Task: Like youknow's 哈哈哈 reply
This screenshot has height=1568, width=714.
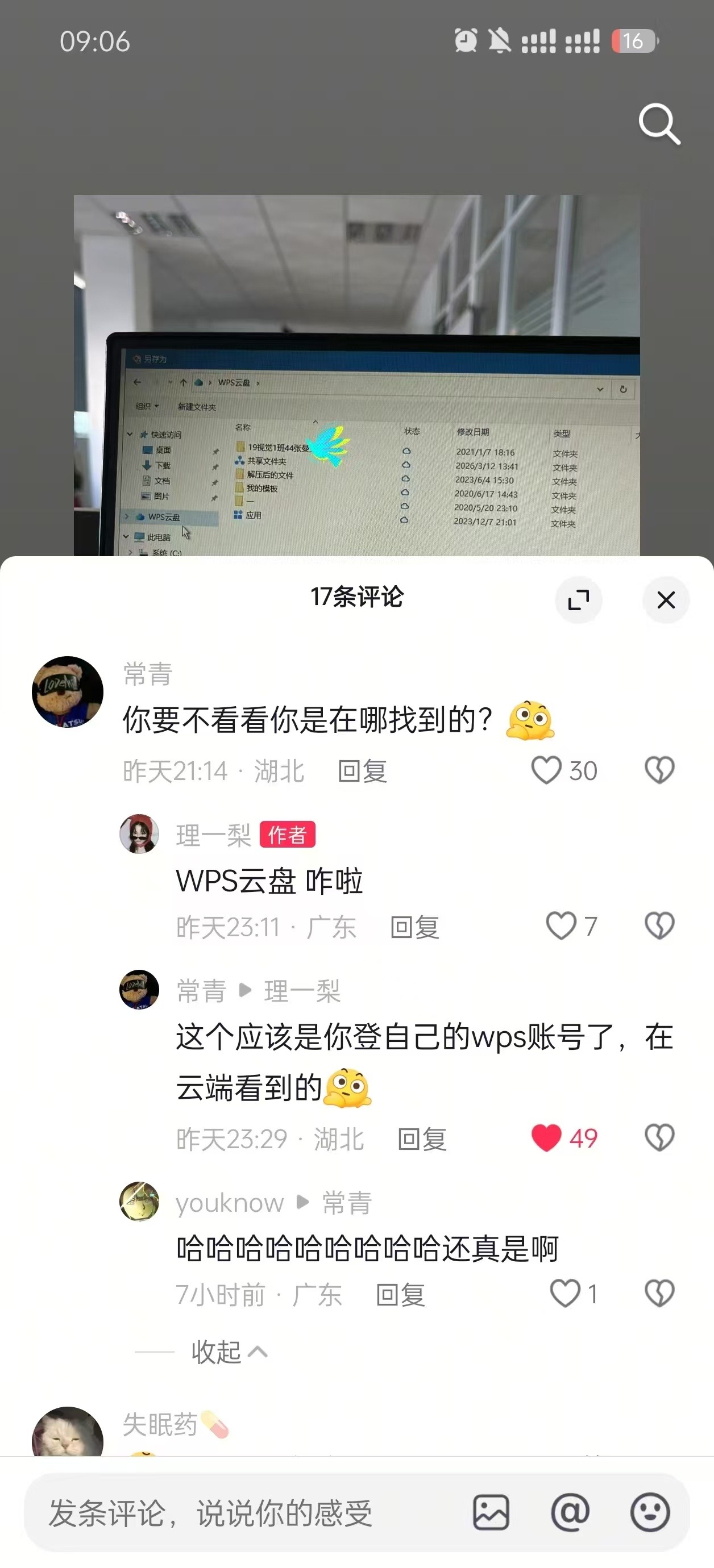Action: (x=564, y=1294)
